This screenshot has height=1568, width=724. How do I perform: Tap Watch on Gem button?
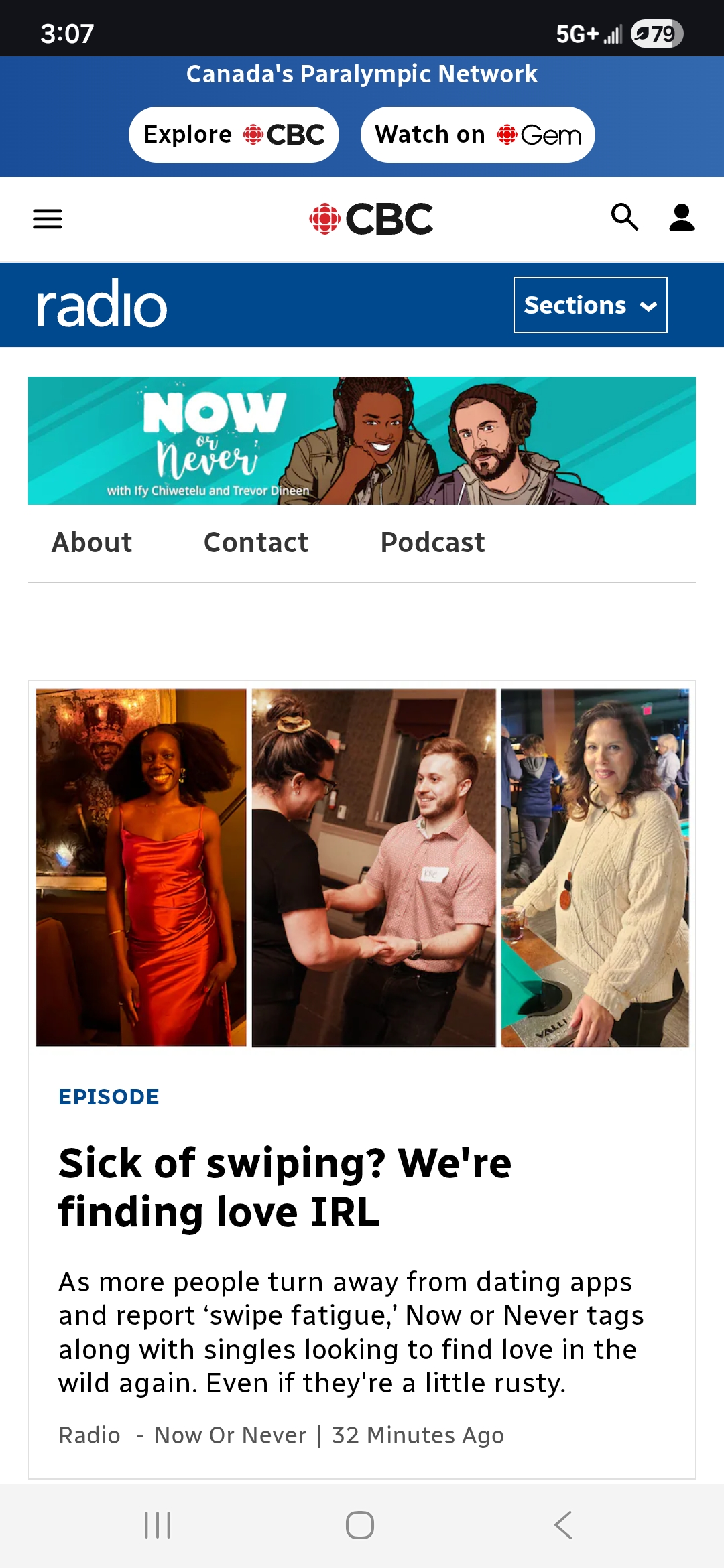point(477,135)
